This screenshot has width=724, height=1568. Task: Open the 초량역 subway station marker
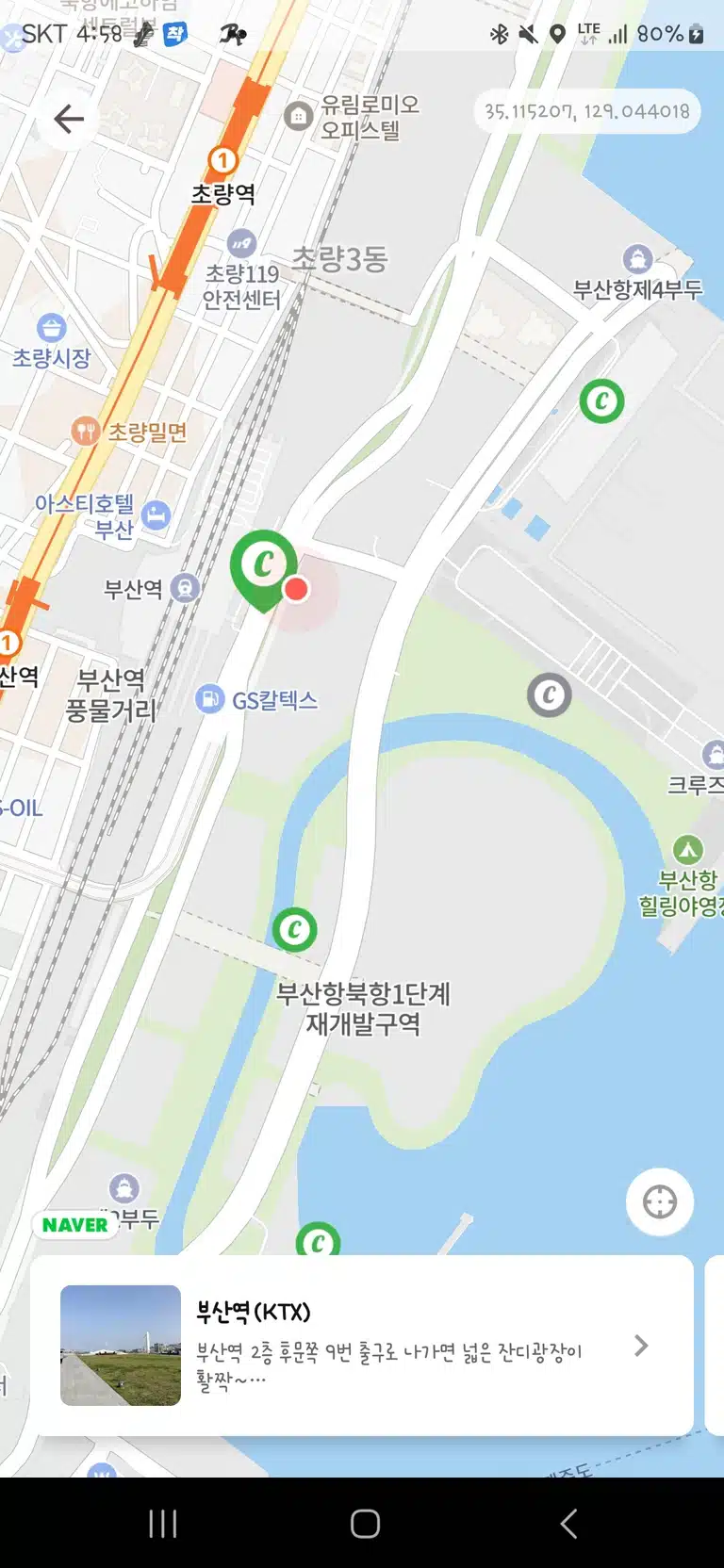222,161
